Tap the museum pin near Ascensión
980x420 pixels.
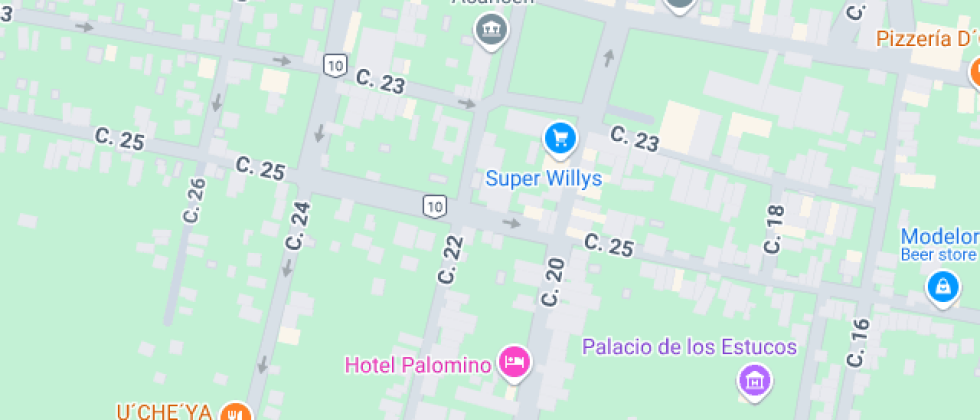coord(491,30)
